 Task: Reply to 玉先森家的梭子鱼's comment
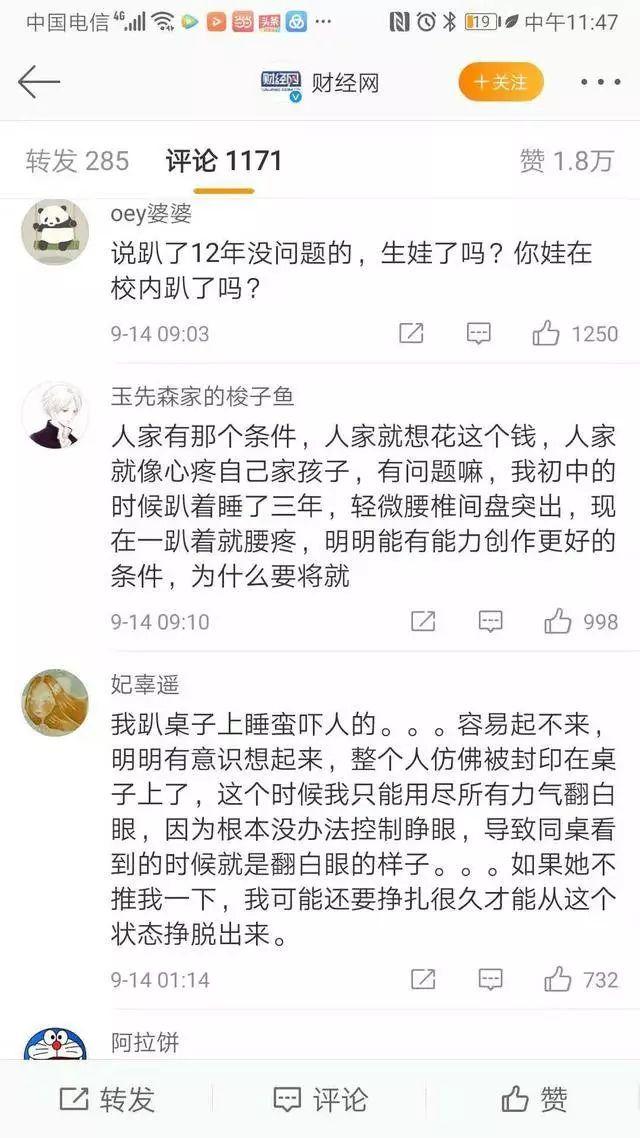(490, 622)
